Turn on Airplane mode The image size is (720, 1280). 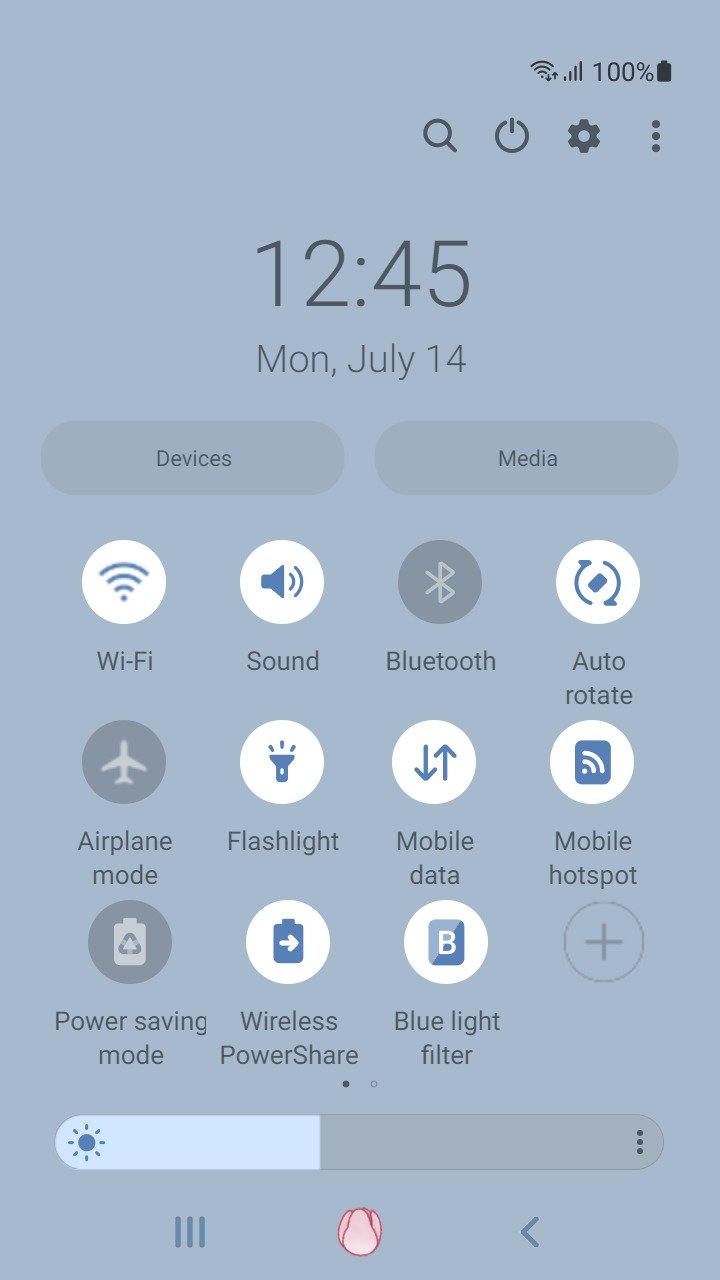124,762
